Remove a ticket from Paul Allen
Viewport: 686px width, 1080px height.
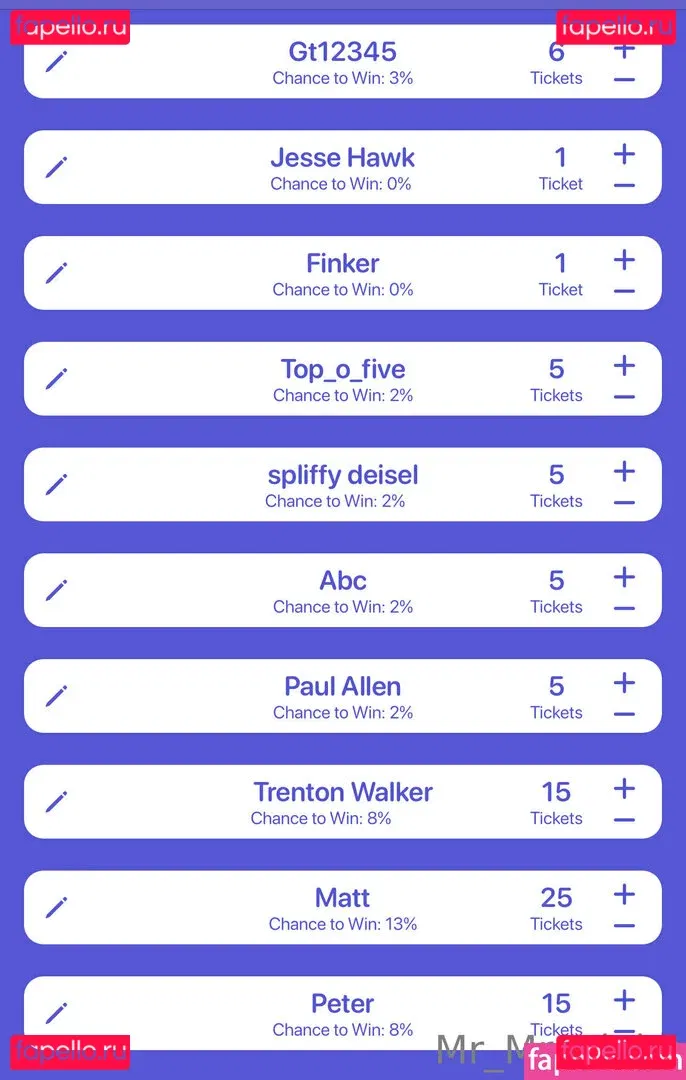click(x=624, y=714)
